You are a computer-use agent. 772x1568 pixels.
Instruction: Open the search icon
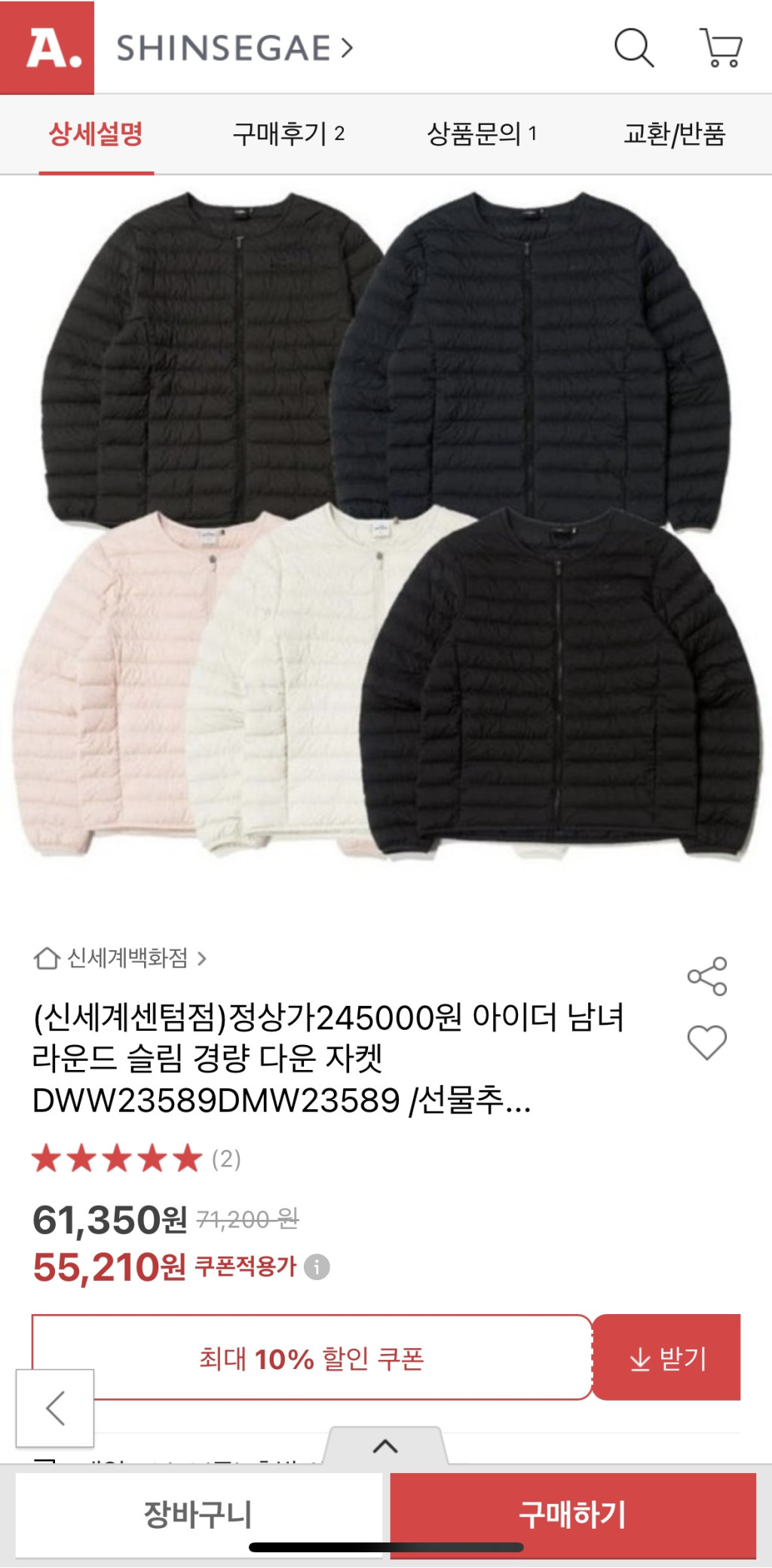click(x=633, y=48)
